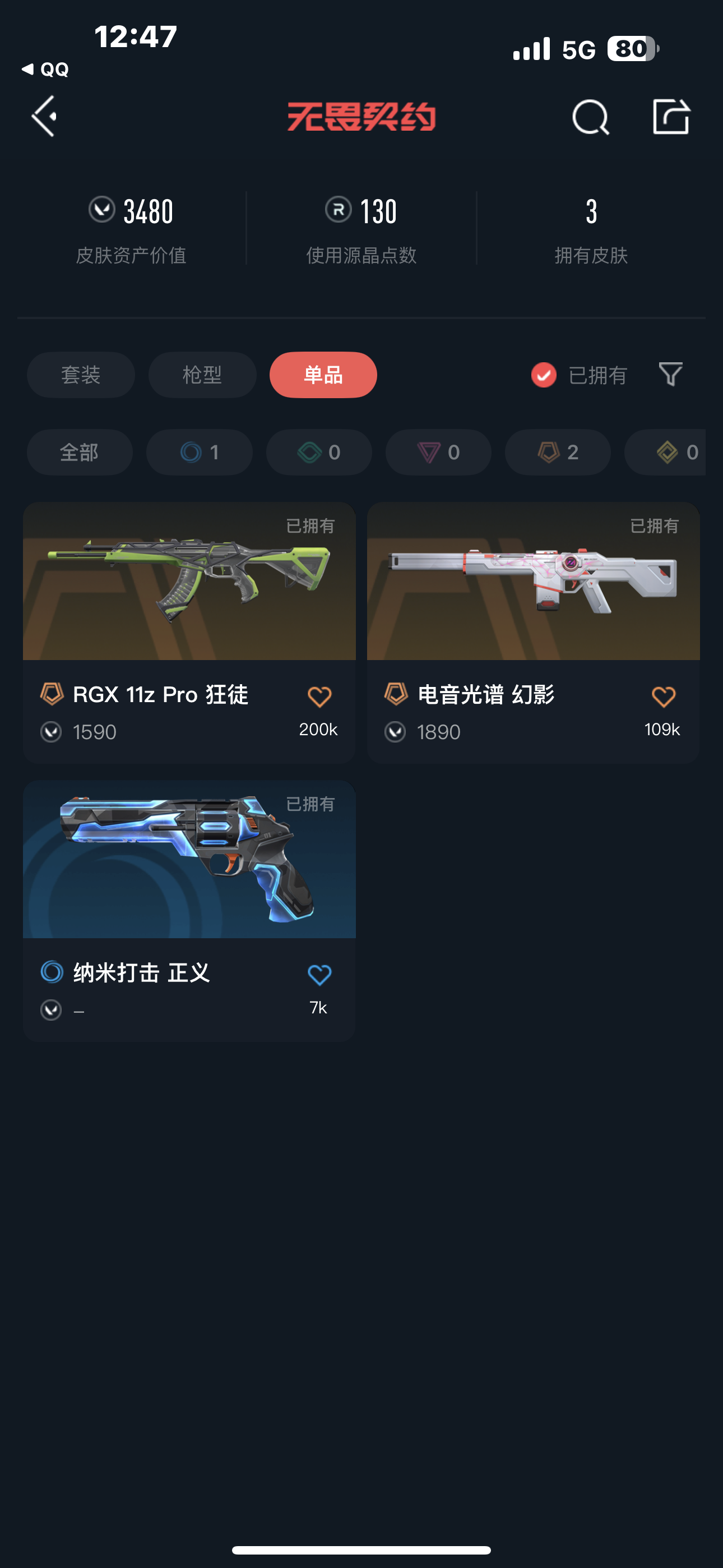723x1568 pixels.
Task: Switch to the 枪型 tab
Action: [x=202, y=375]
